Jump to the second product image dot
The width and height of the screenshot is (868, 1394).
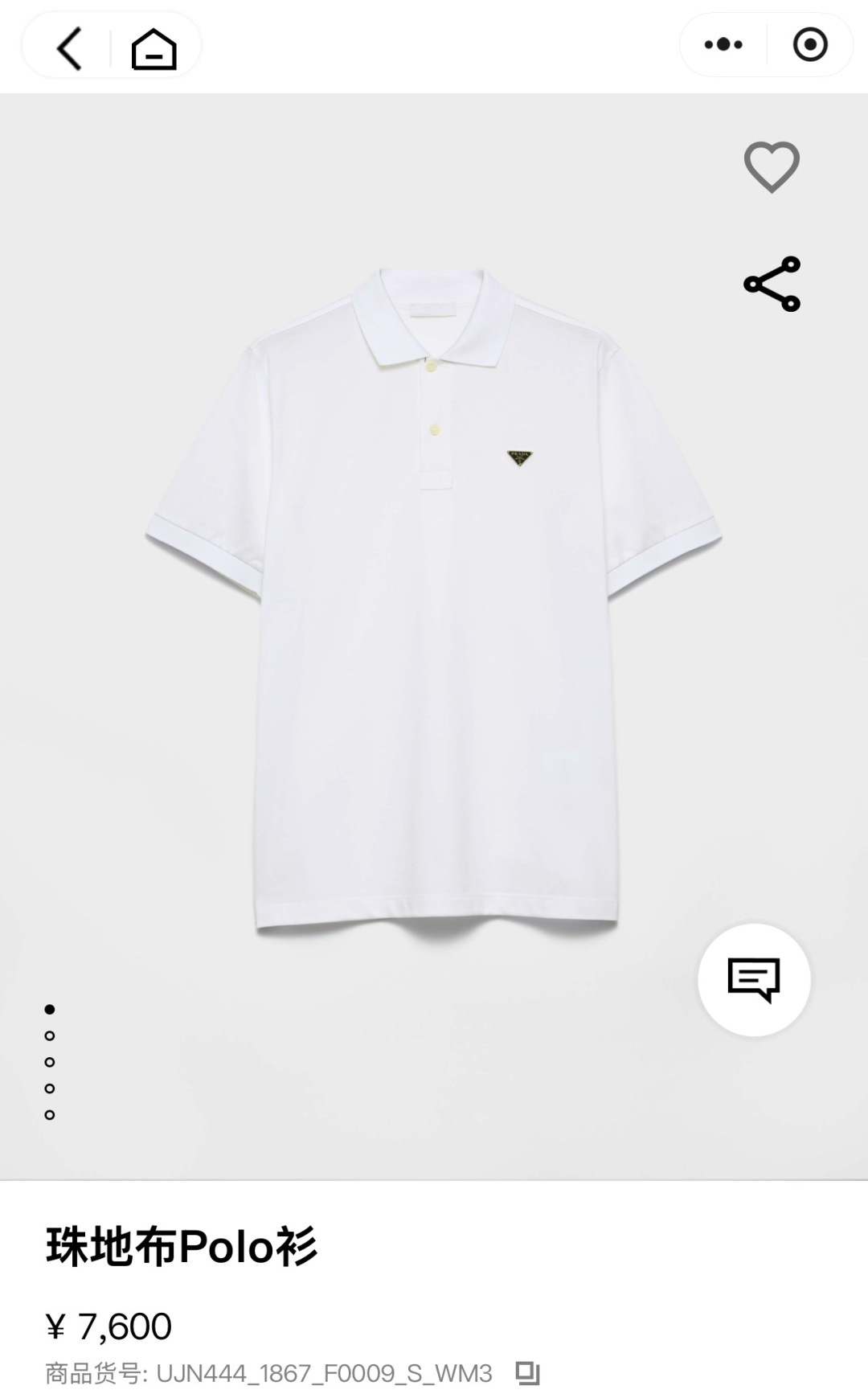click(x=50, y=1035)
